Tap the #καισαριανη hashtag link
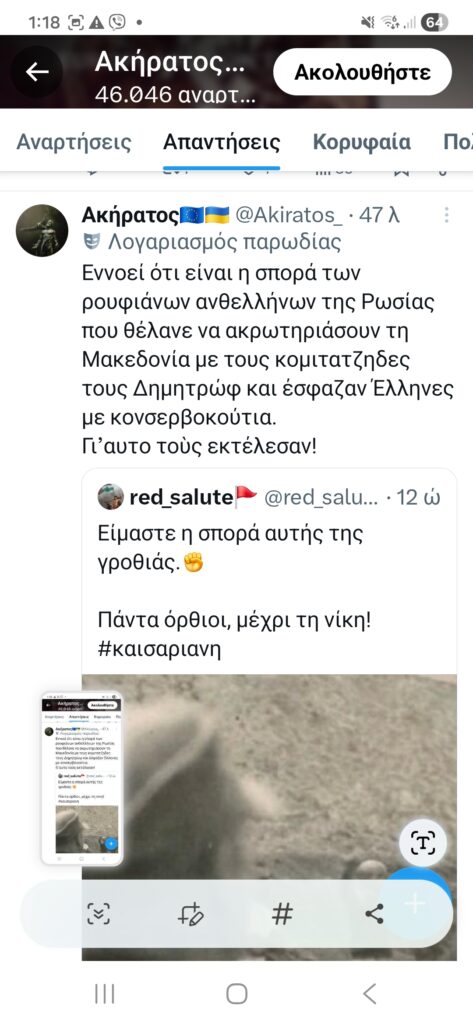 pos(159,650)
